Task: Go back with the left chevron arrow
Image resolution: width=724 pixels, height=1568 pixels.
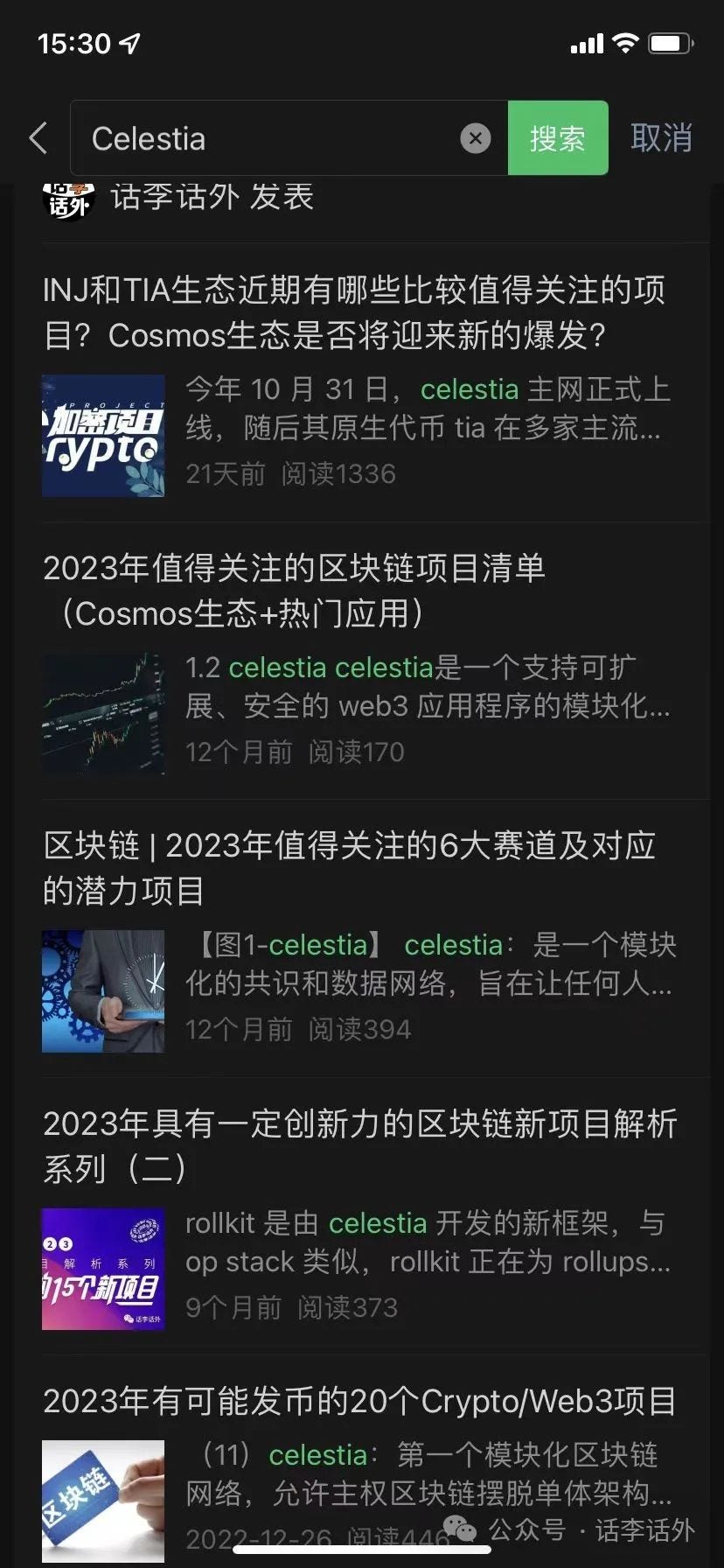Action: coord(37,137)
